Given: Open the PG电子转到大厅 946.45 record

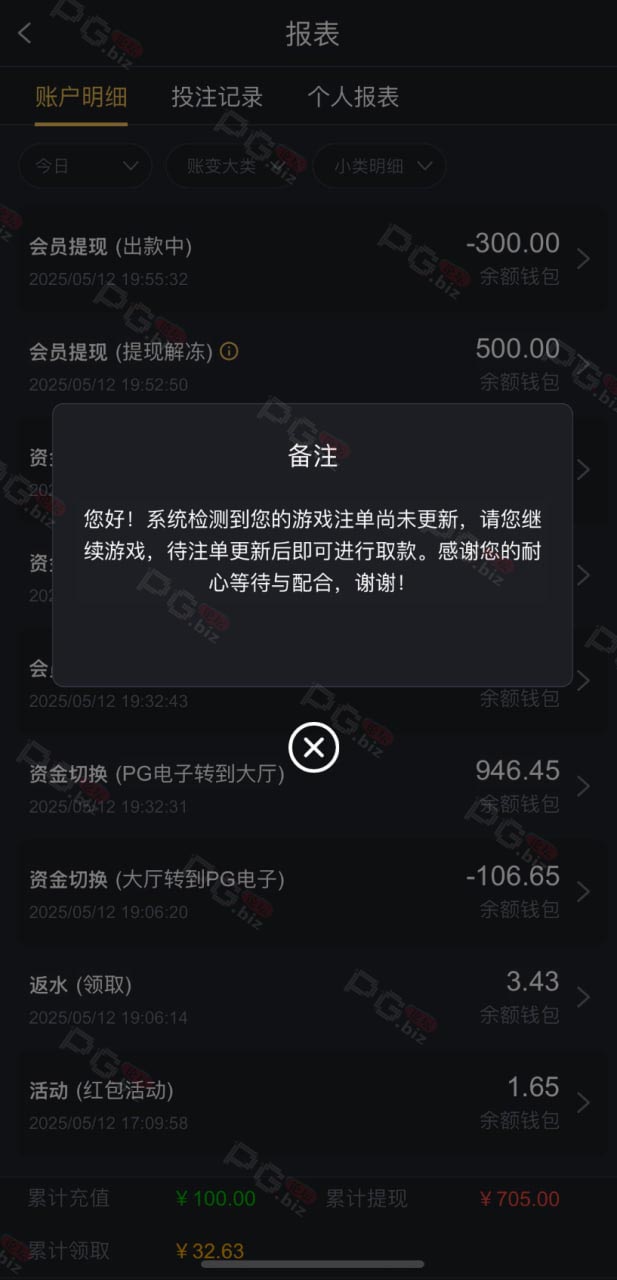Looking at the screenshot, I should coord(308,787).
